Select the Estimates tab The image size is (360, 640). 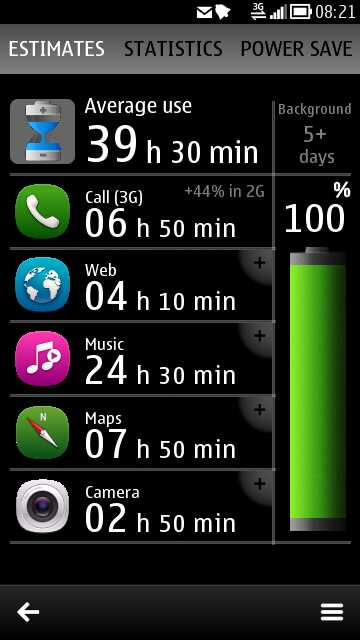(x=56, y=49)
